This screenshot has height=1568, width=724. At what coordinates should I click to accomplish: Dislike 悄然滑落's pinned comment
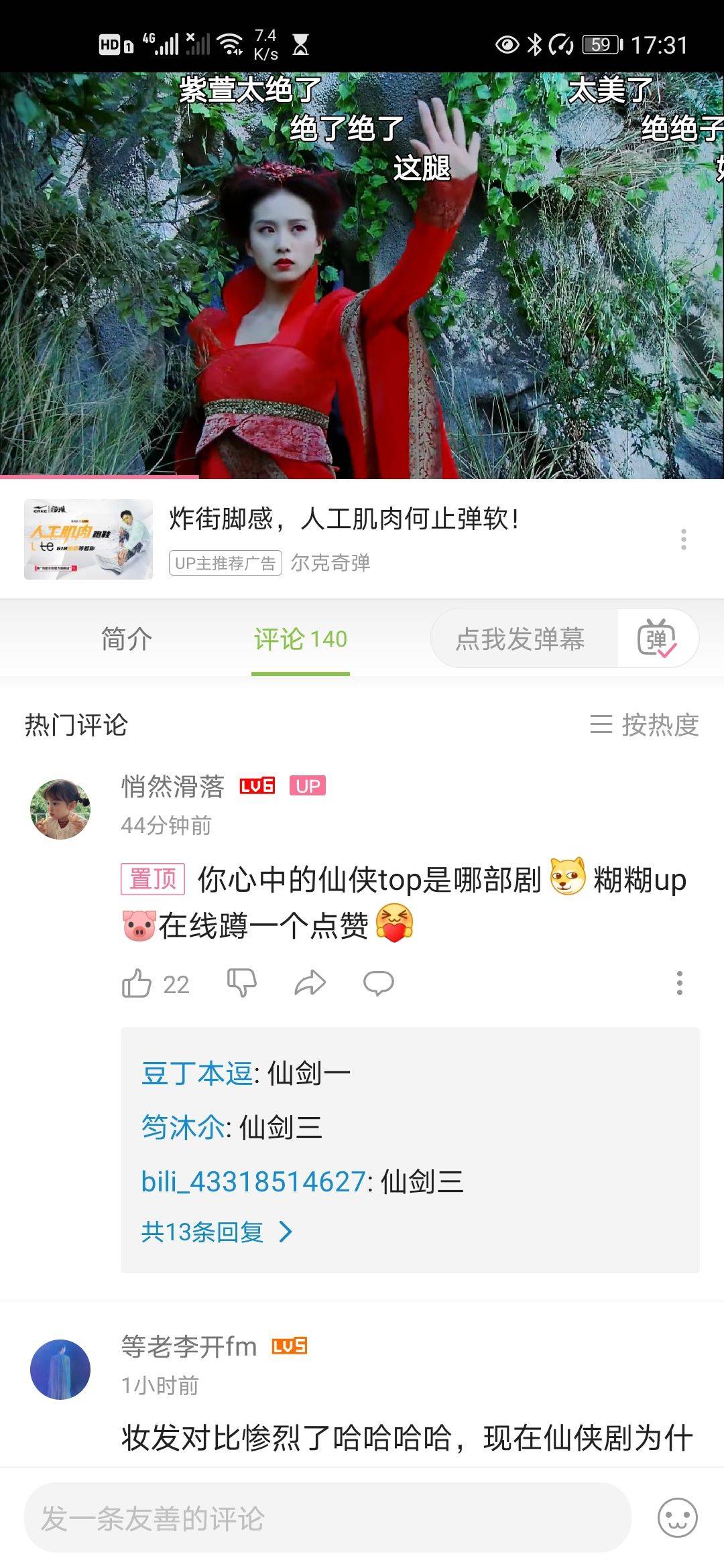coord(241,984)
